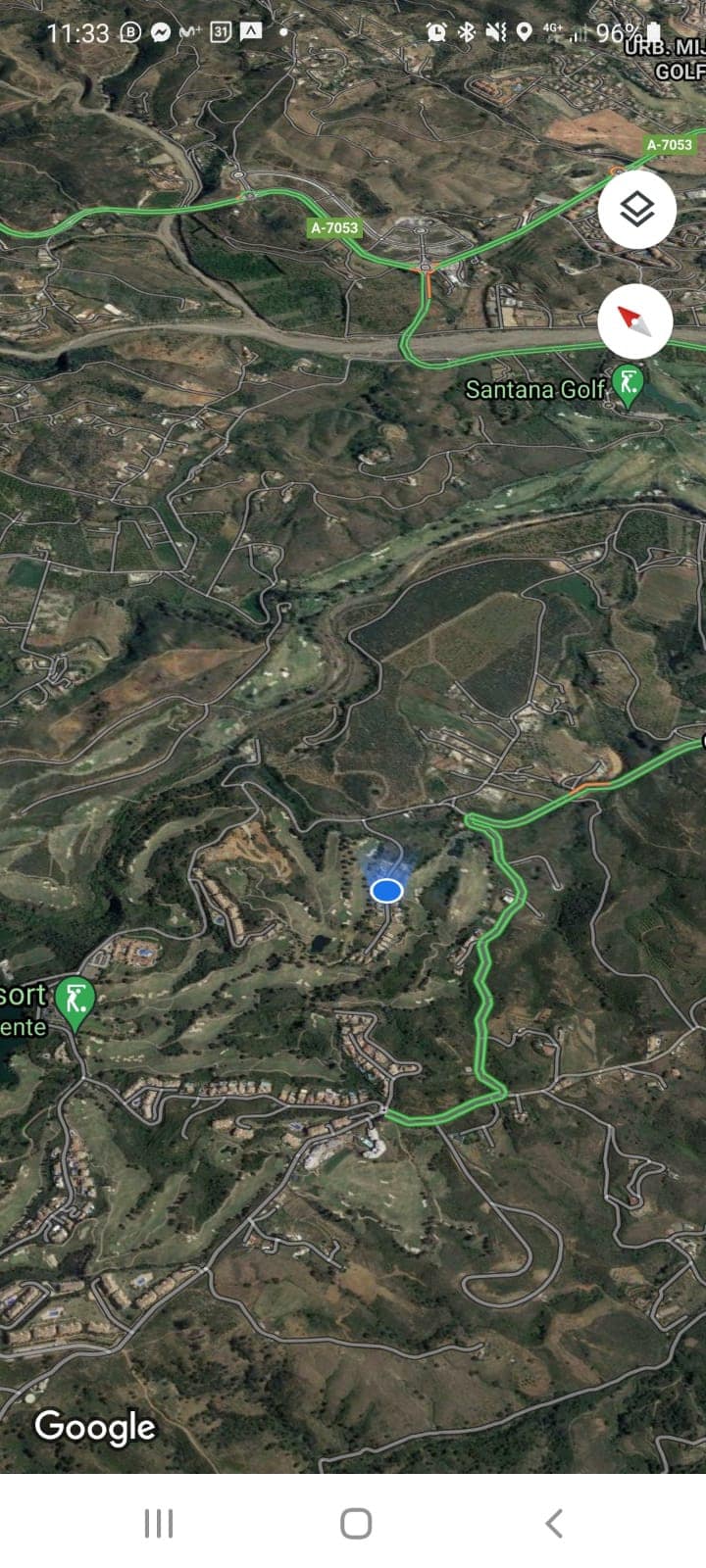
Task: Go to the home screen
Action: (x=355, y=1523)
